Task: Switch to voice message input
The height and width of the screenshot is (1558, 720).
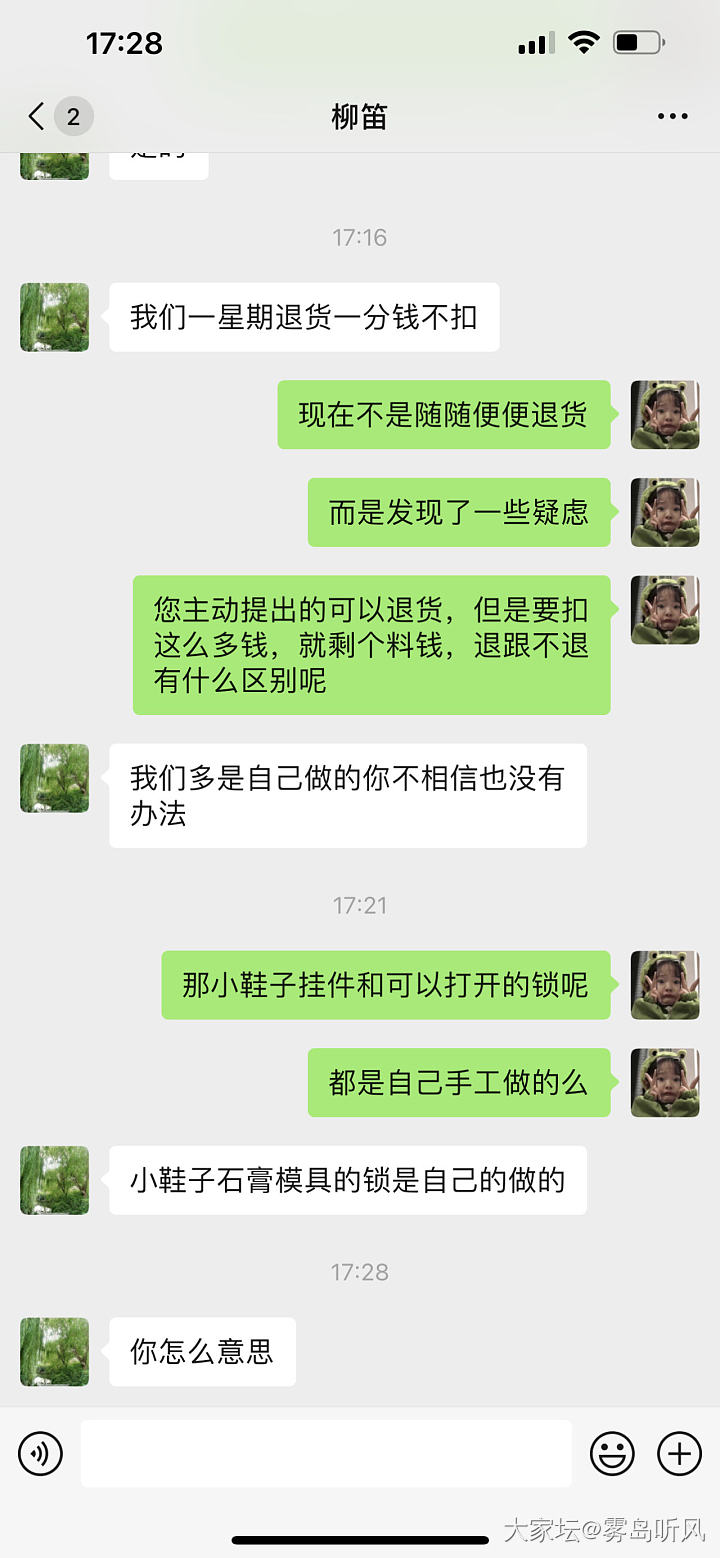Action: tap(40, 1453)
